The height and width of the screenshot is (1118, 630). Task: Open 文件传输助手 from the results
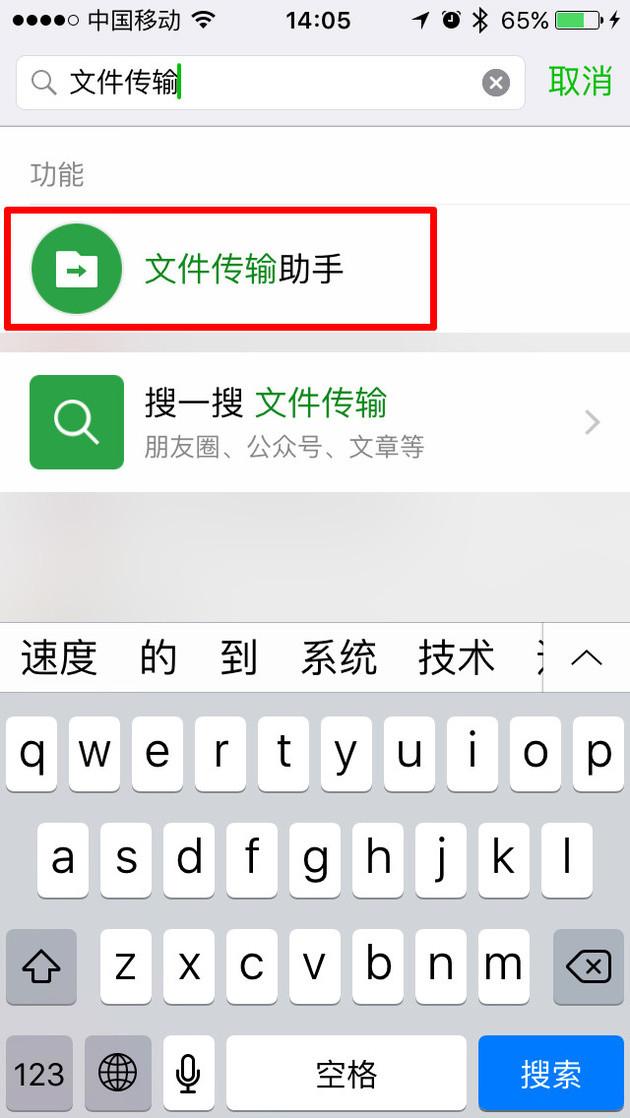(x=315, y=270)
